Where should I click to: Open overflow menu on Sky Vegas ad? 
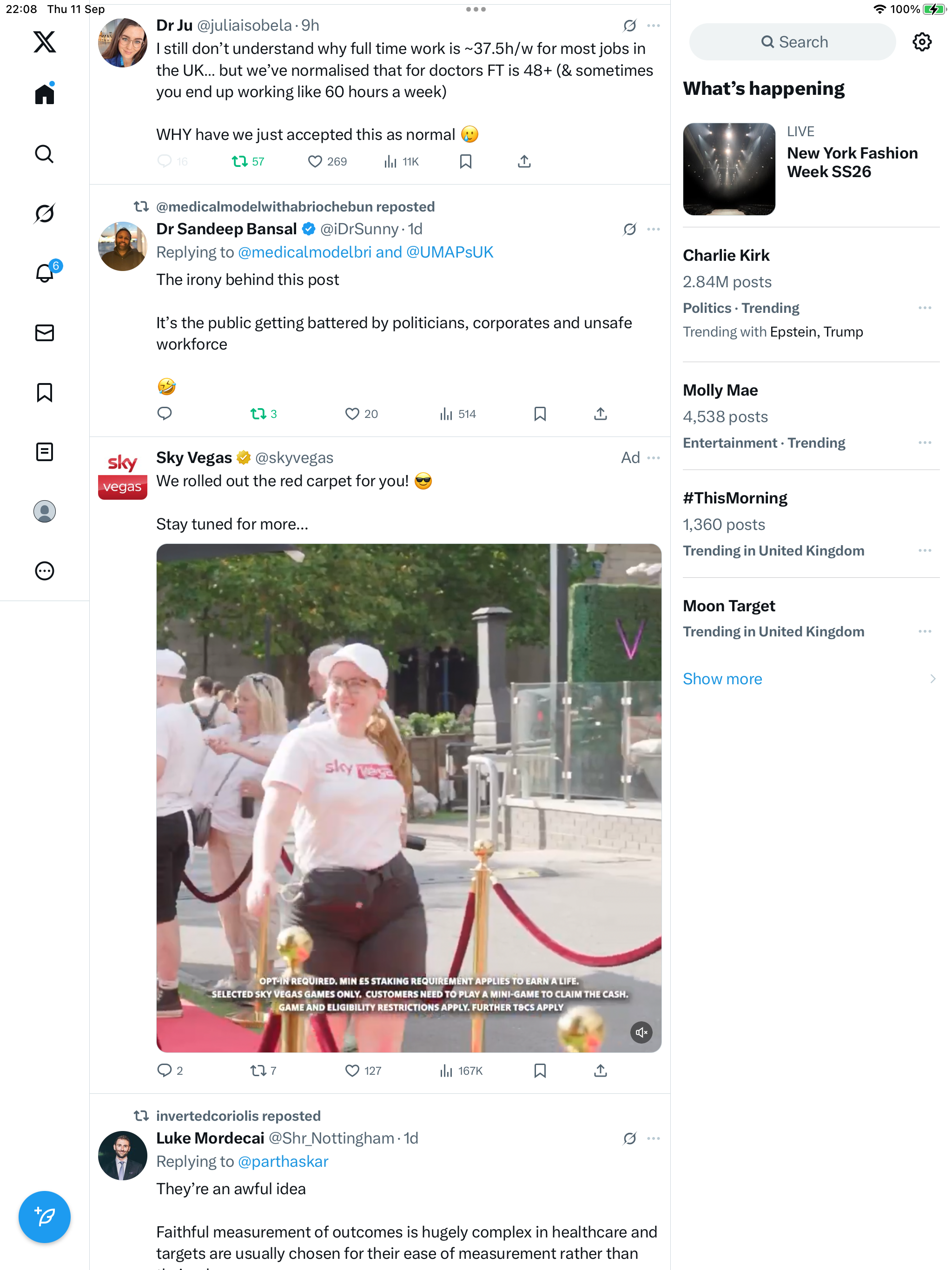[654, 457]
